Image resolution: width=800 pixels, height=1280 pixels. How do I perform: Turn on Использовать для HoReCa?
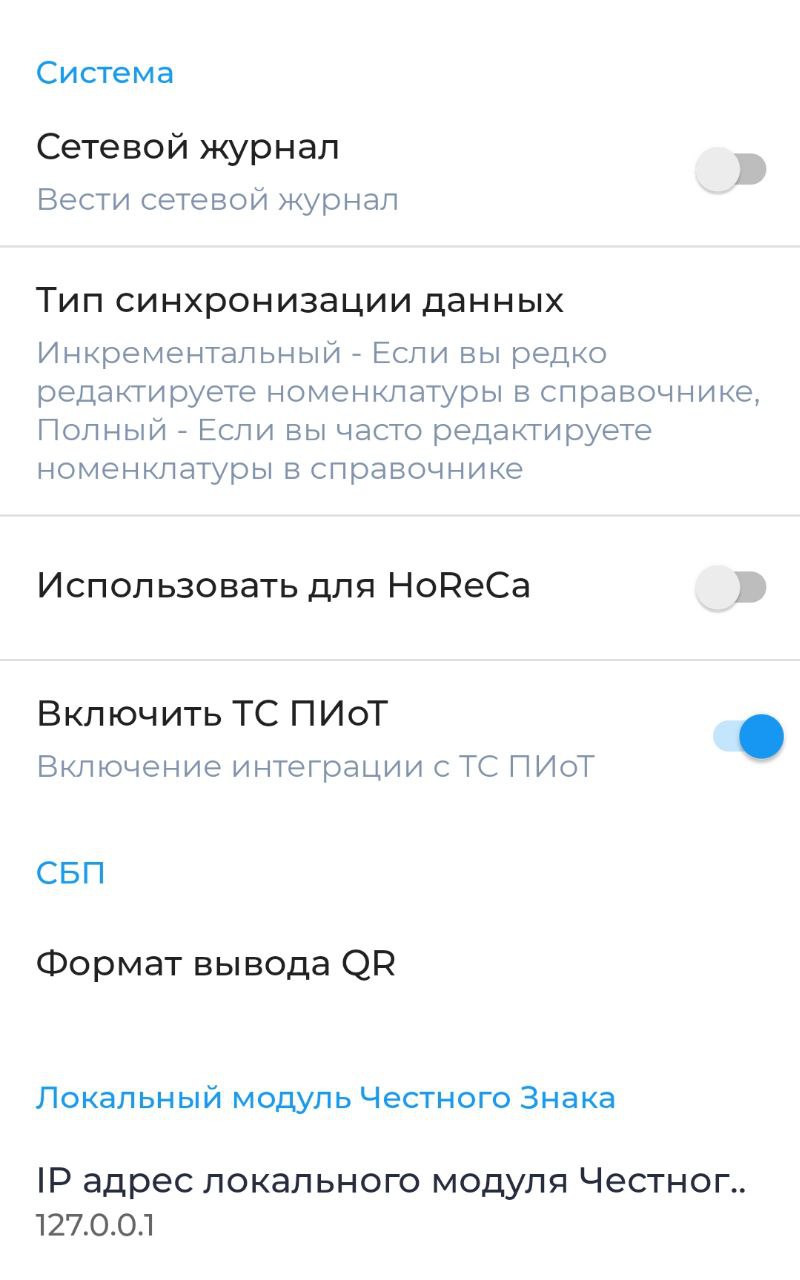coord(730,588)
